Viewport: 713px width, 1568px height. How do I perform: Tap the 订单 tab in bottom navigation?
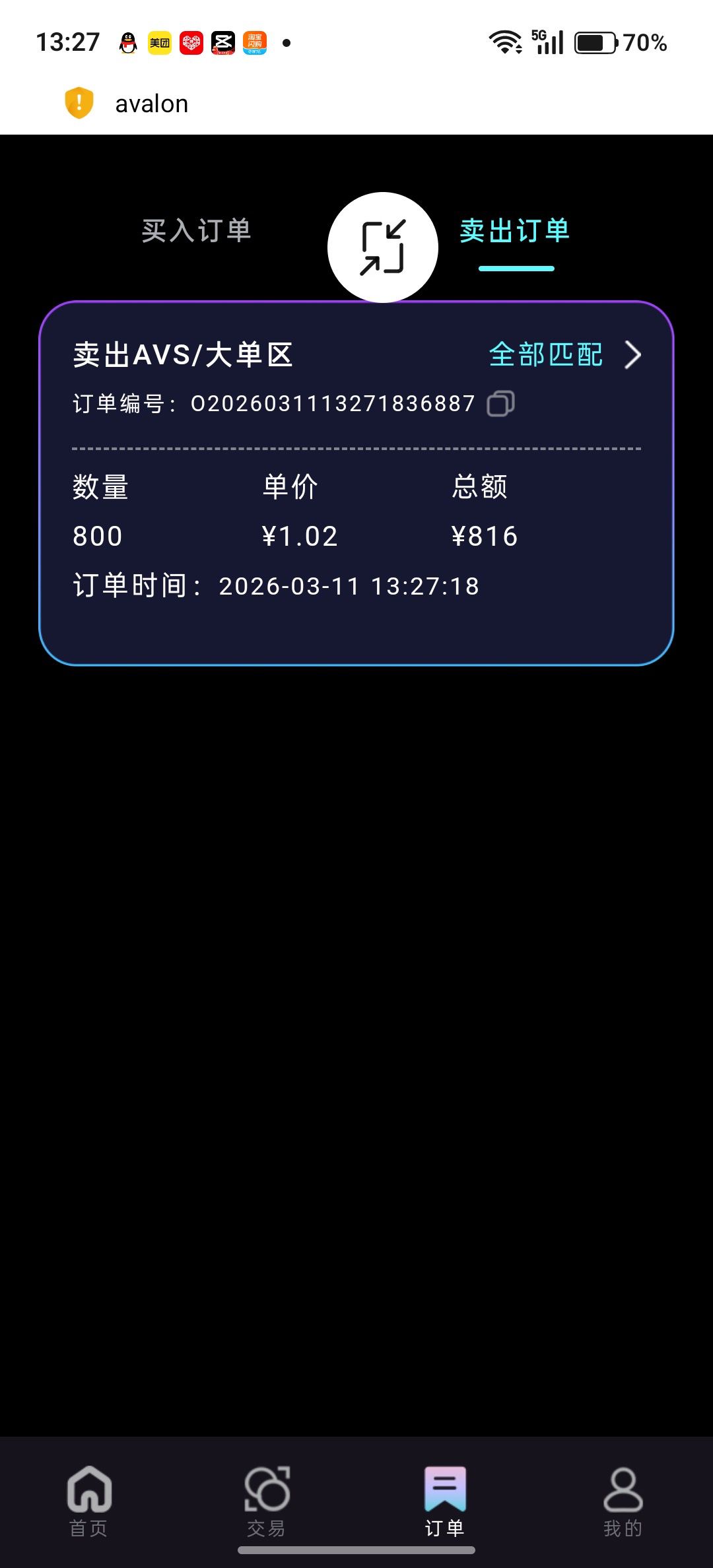tap(445, 1499)
